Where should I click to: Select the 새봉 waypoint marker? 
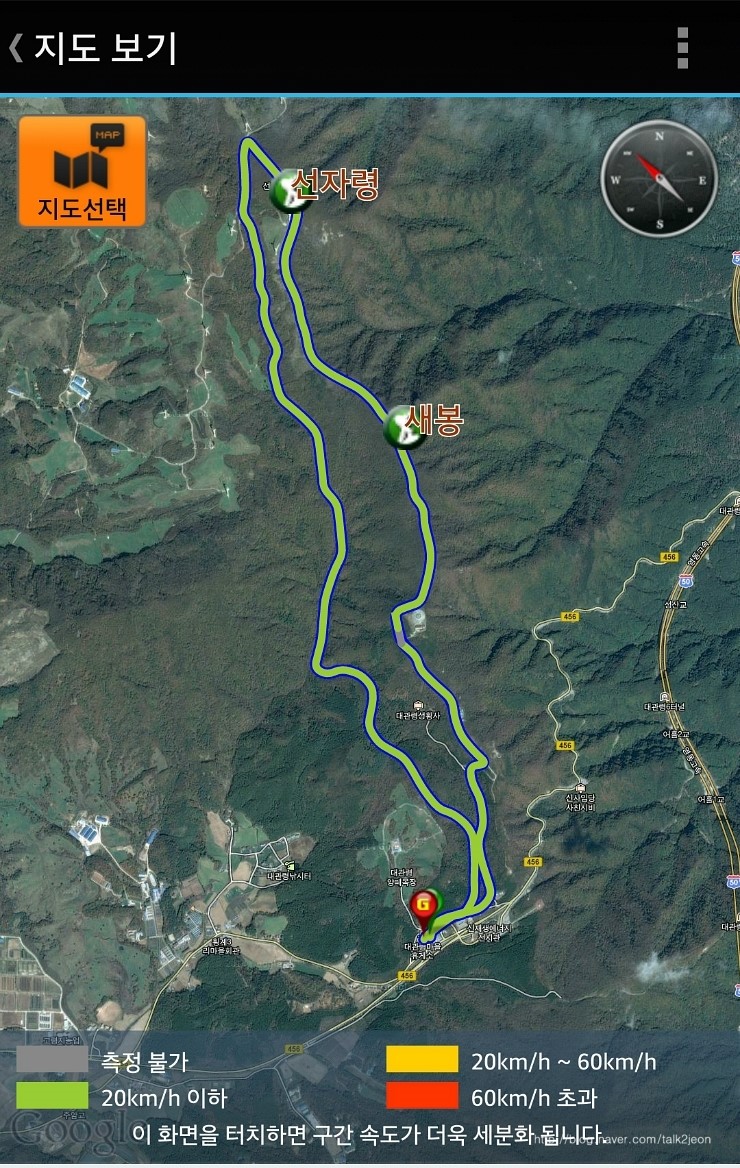pyautogui.click(x=405, y=427)
